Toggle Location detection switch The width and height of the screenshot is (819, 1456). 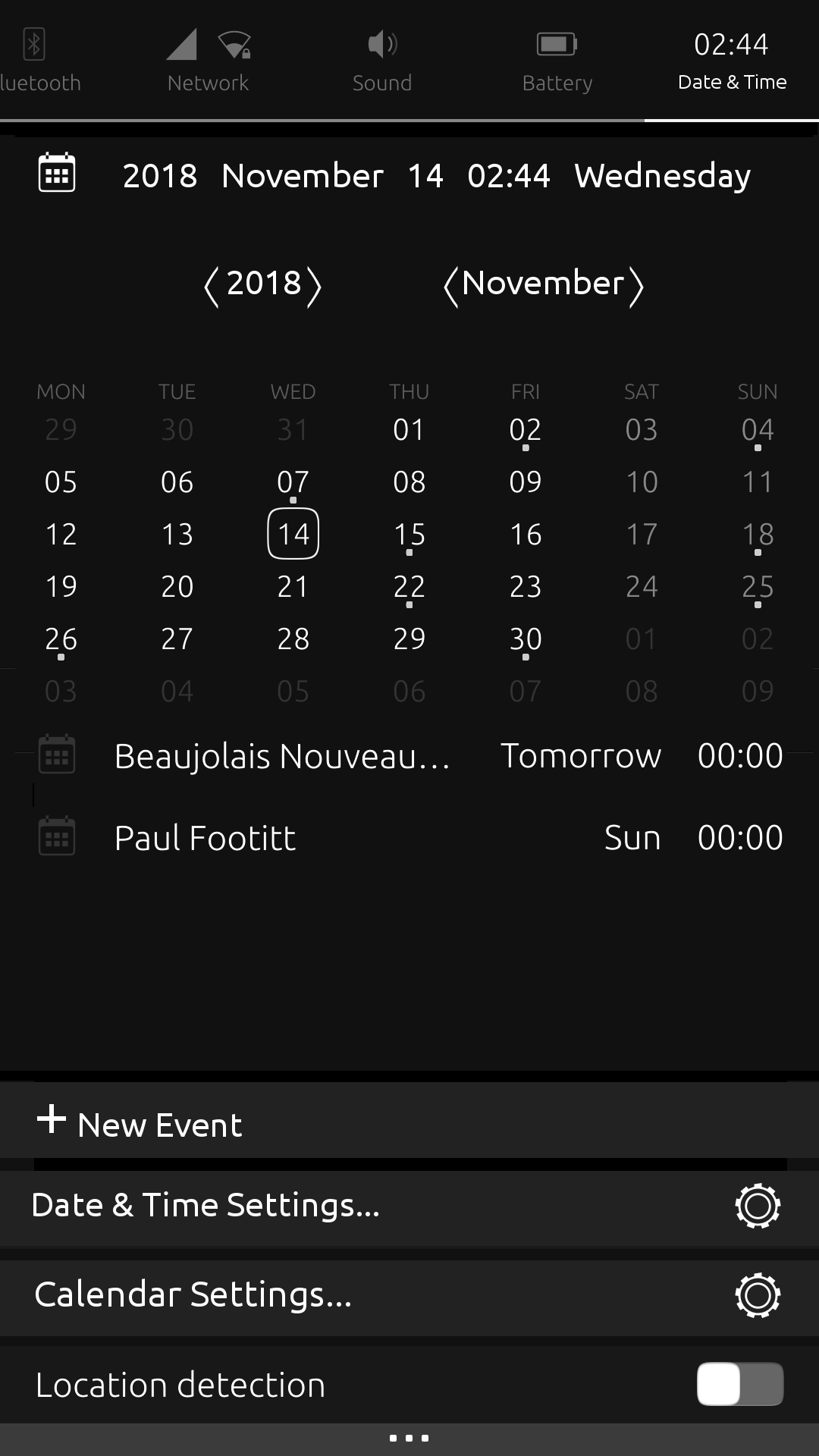[740, 1384]
